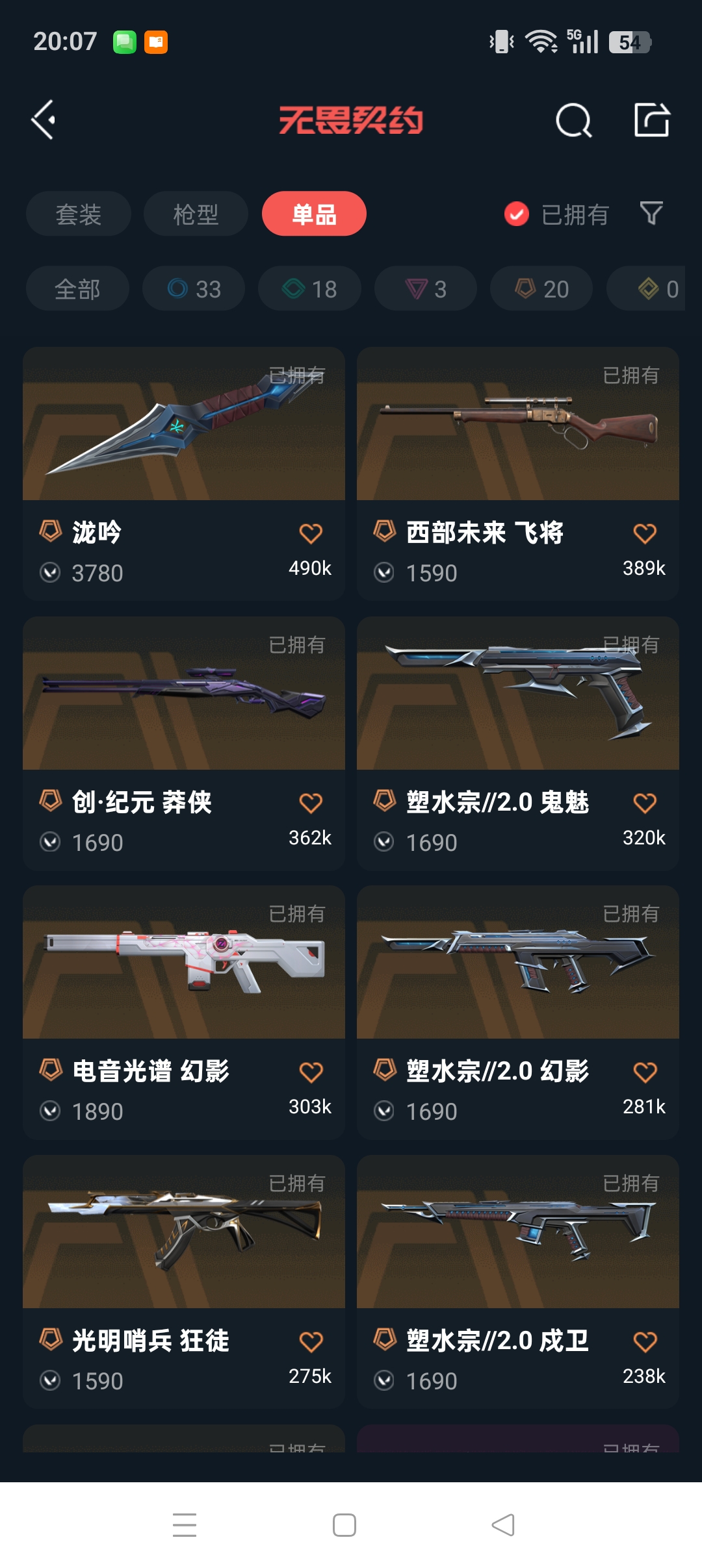Switch to the 套装 tab
The width and height of the screenshot is (702, 1568).
(79, 214)
